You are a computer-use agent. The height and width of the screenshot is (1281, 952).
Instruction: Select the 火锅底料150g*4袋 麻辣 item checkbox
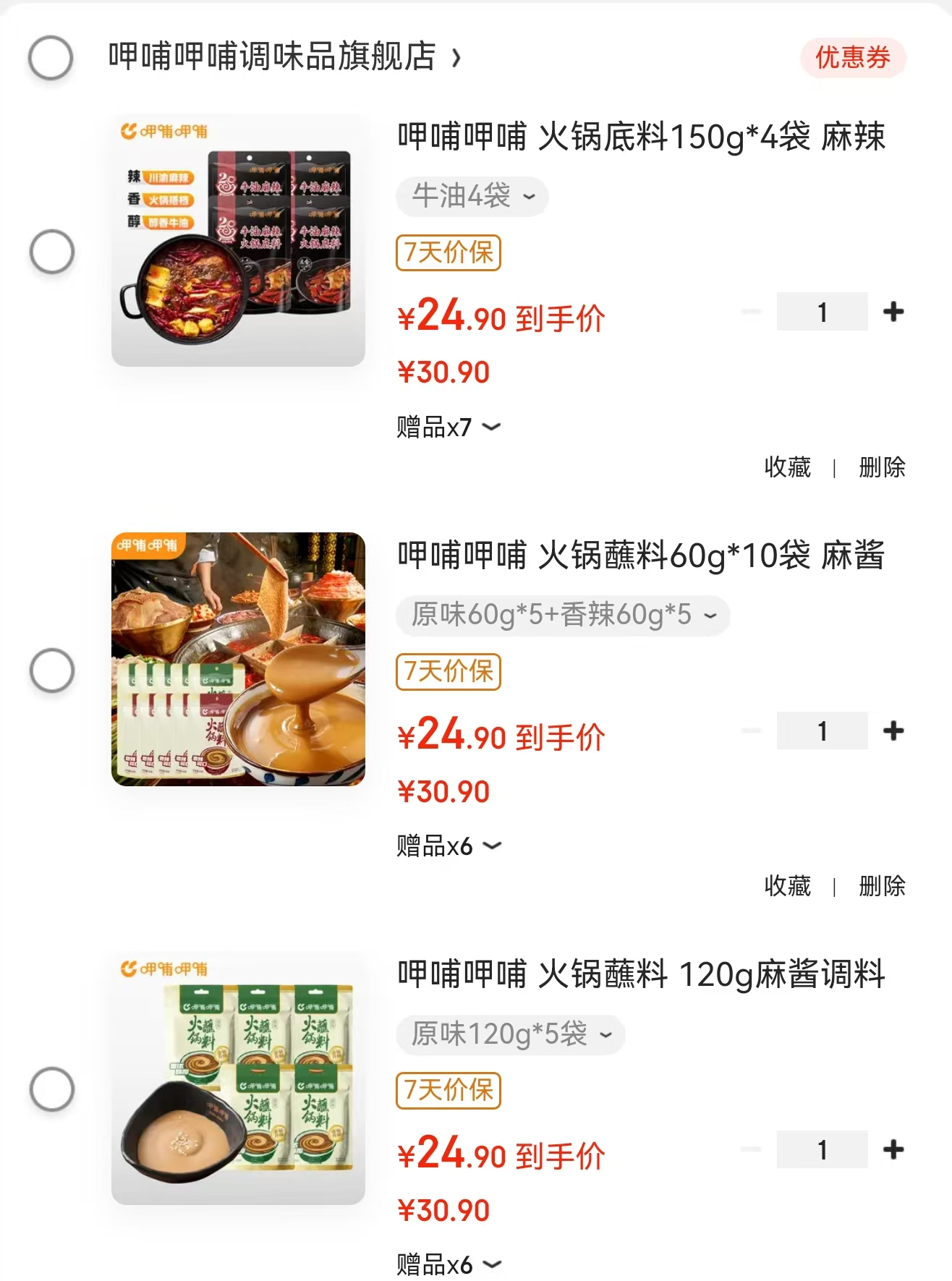52,252
